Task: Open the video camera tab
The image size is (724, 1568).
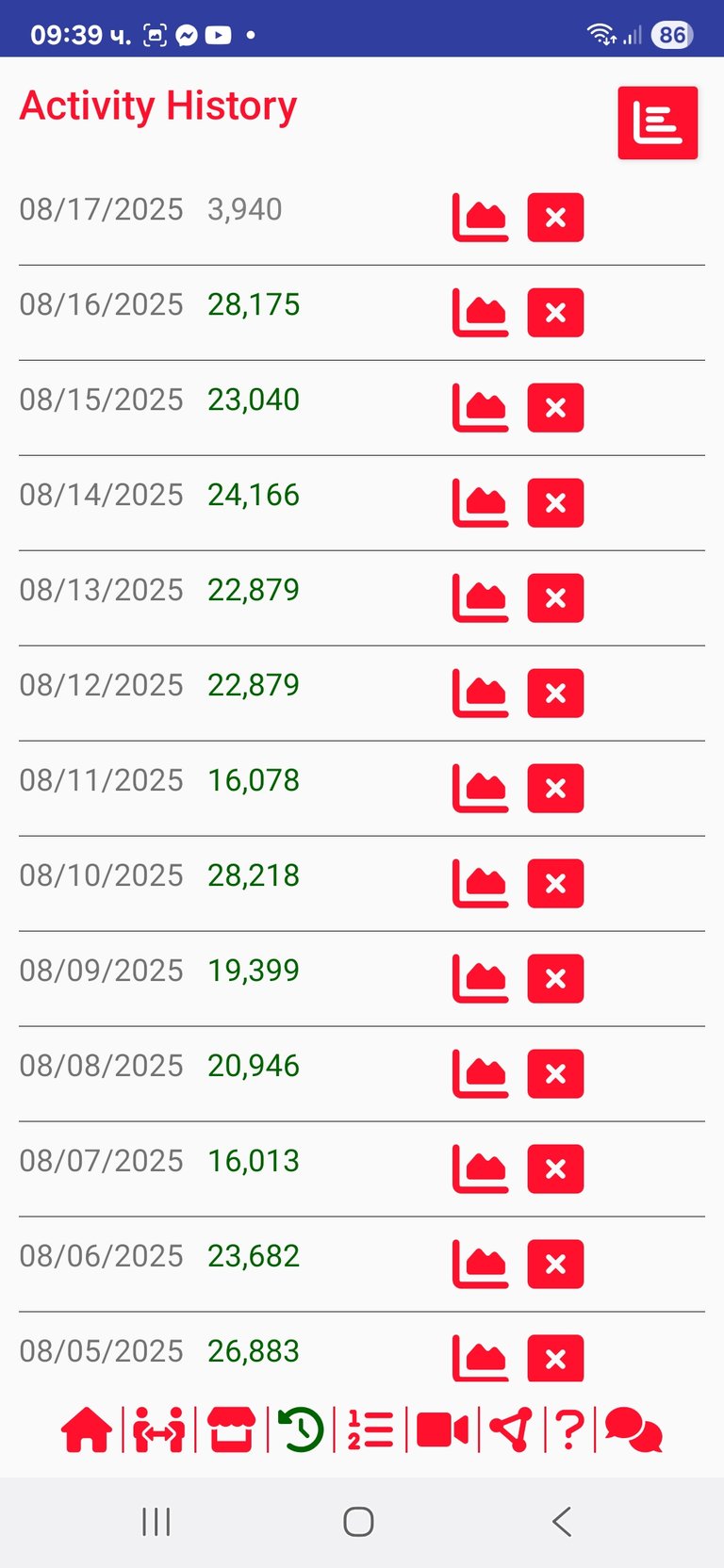Action: pyautogui.click(x=442, y=1429)
